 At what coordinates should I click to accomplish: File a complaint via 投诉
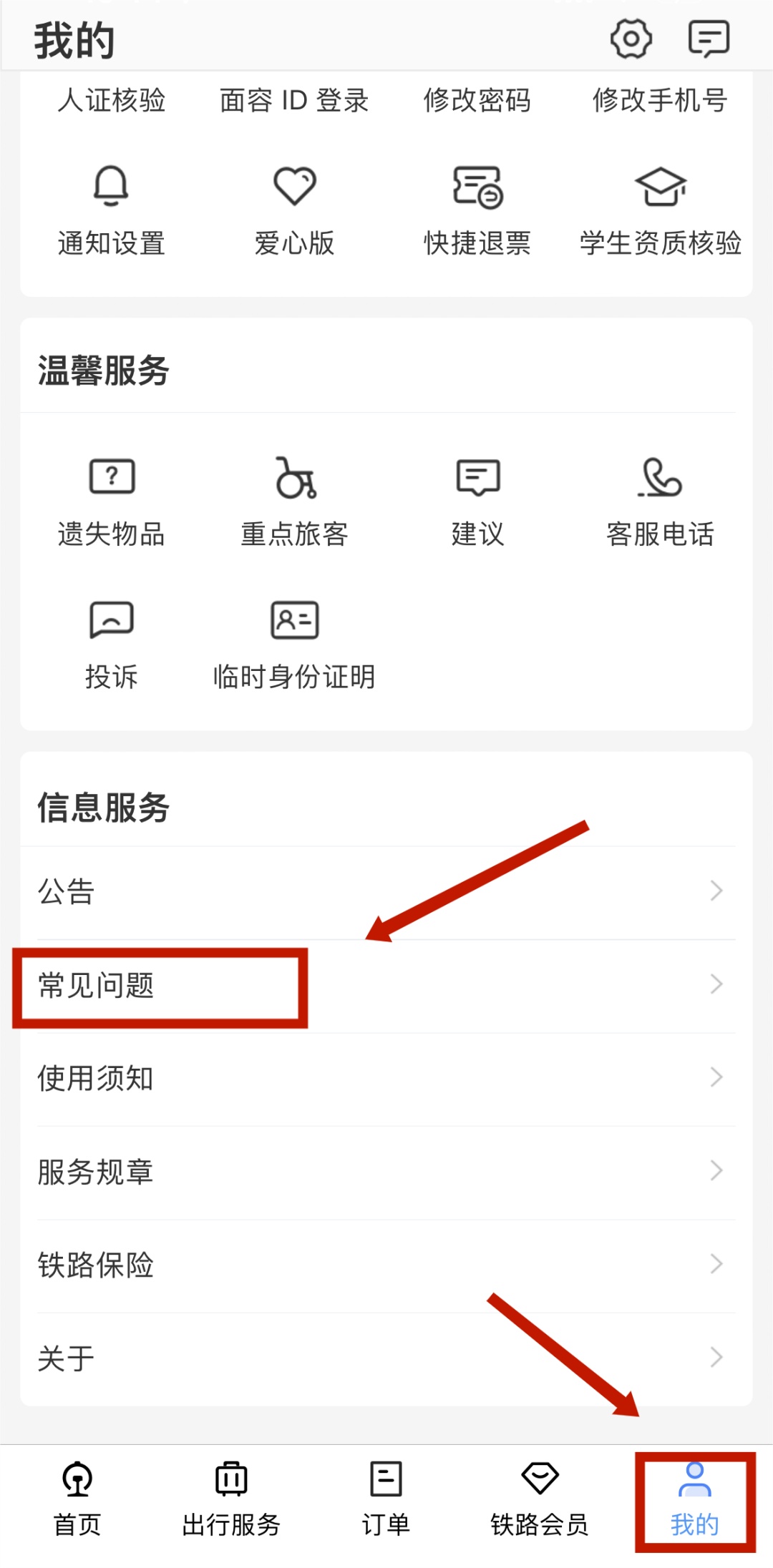[x=111, y=645]
